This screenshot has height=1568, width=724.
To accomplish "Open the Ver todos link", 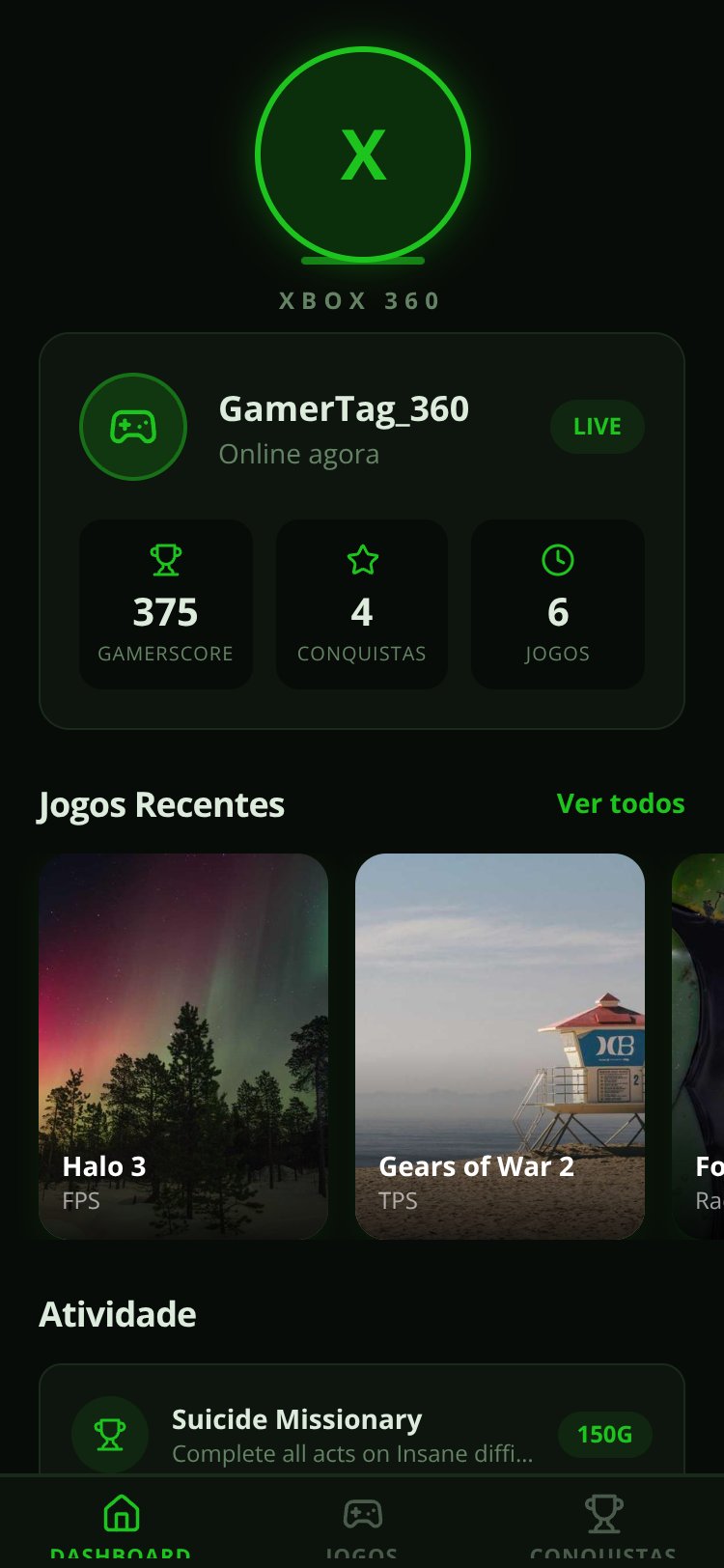I will click(x=621, y=803).
